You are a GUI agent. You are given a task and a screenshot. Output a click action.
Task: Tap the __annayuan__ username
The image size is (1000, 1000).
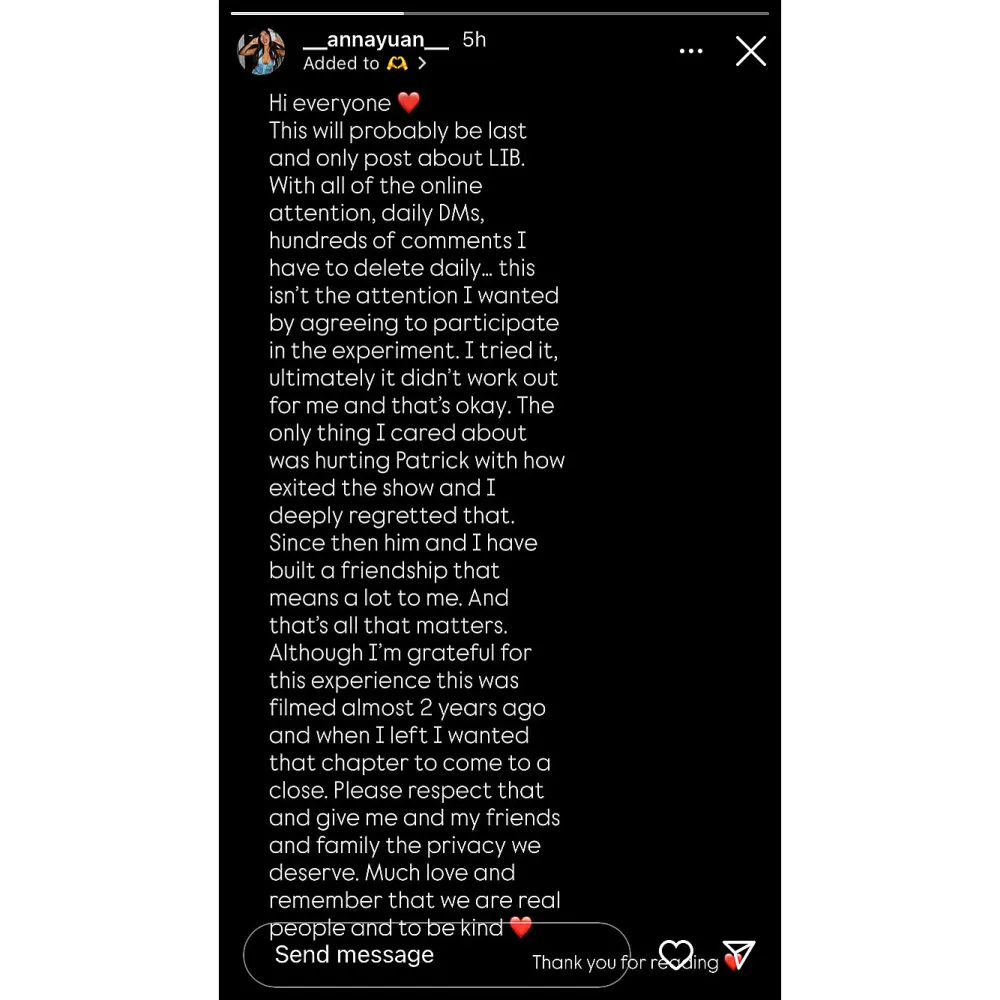(375, 40)
